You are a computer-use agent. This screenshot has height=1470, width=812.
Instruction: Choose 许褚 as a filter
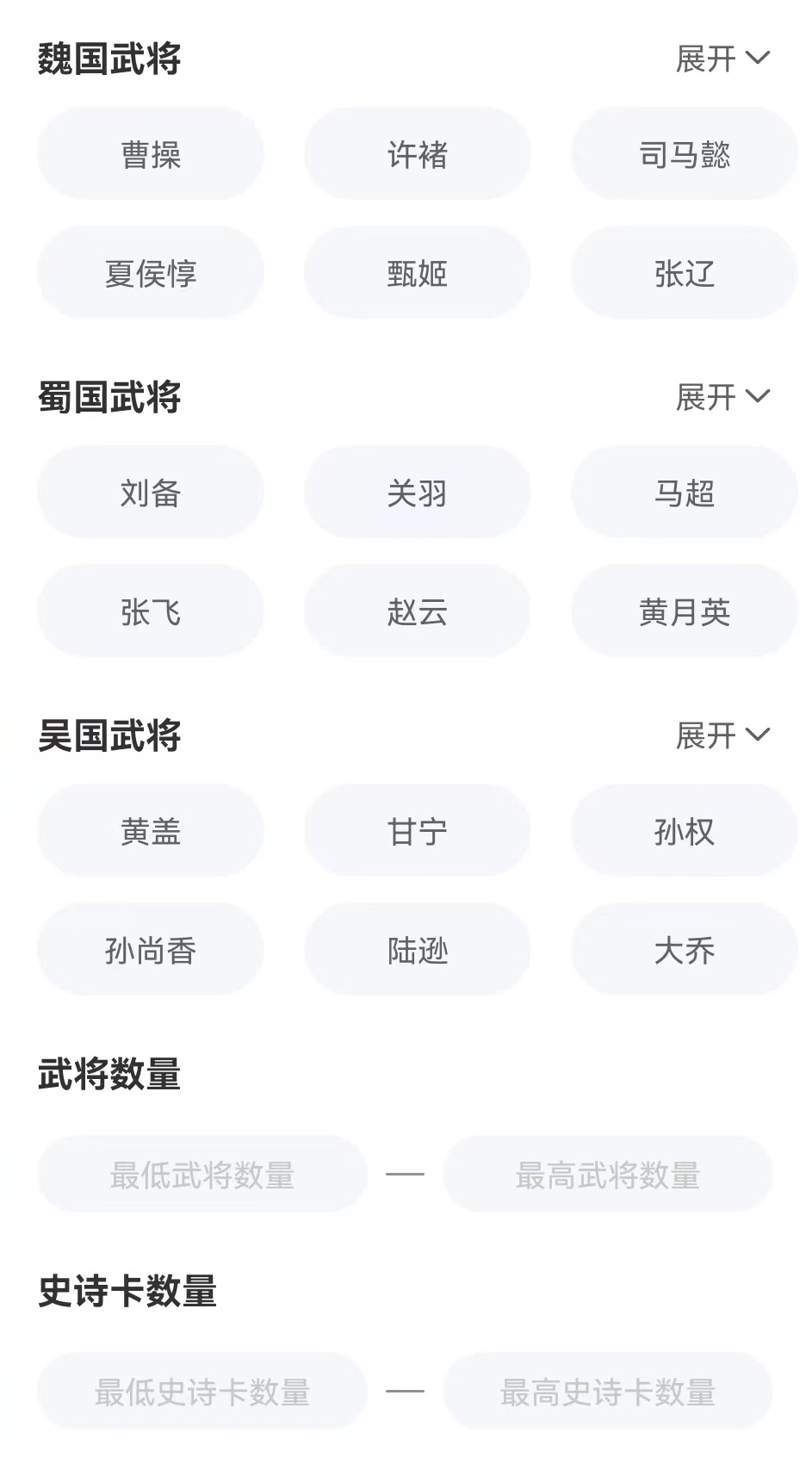click(x=418, y=155)
